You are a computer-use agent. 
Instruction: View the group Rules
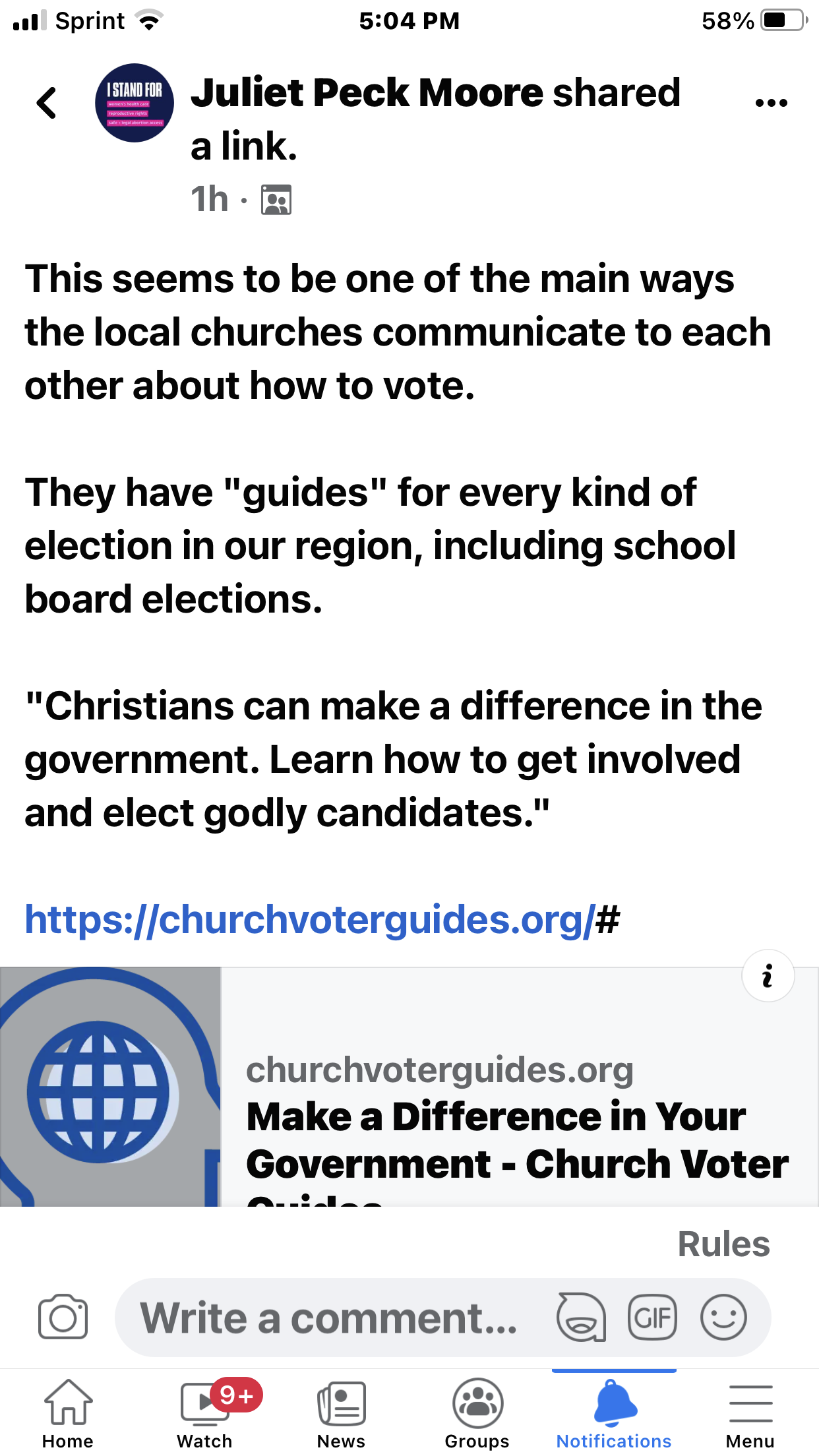coord(723,1245)
